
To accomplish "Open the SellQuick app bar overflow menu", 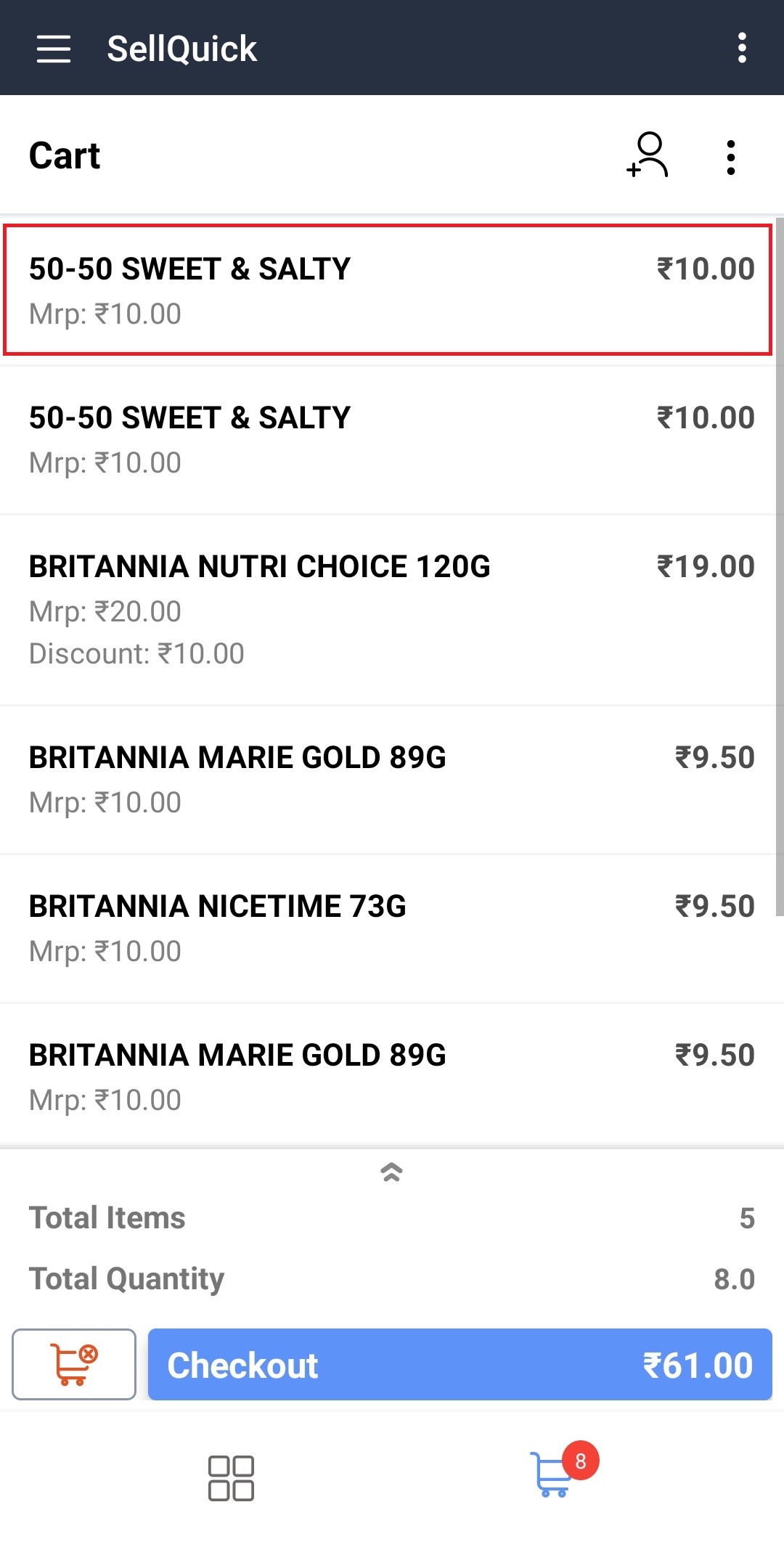I will click(x=741, y=48).
